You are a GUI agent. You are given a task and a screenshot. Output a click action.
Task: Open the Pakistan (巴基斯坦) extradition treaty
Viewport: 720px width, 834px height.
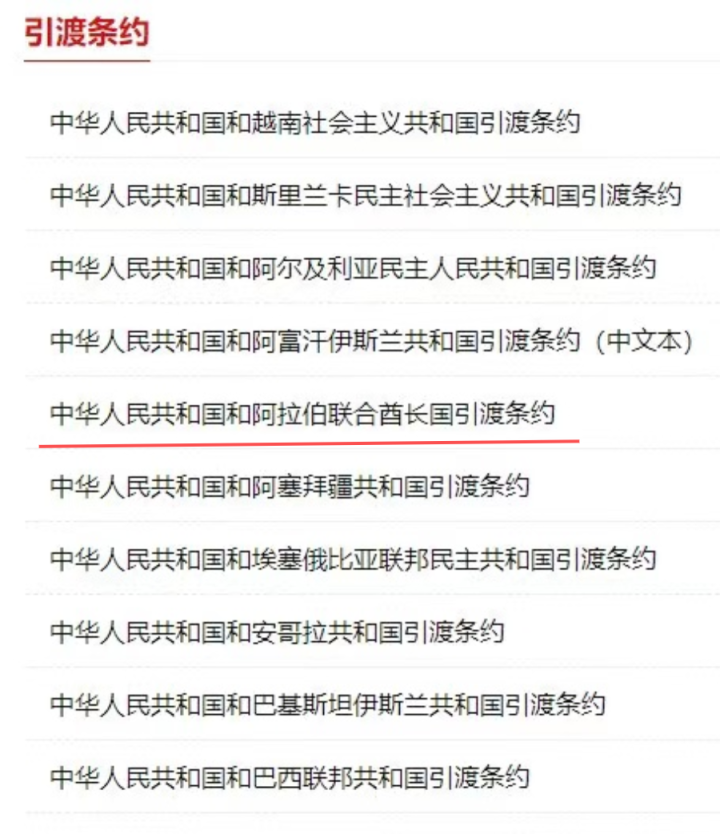[328, 704]
